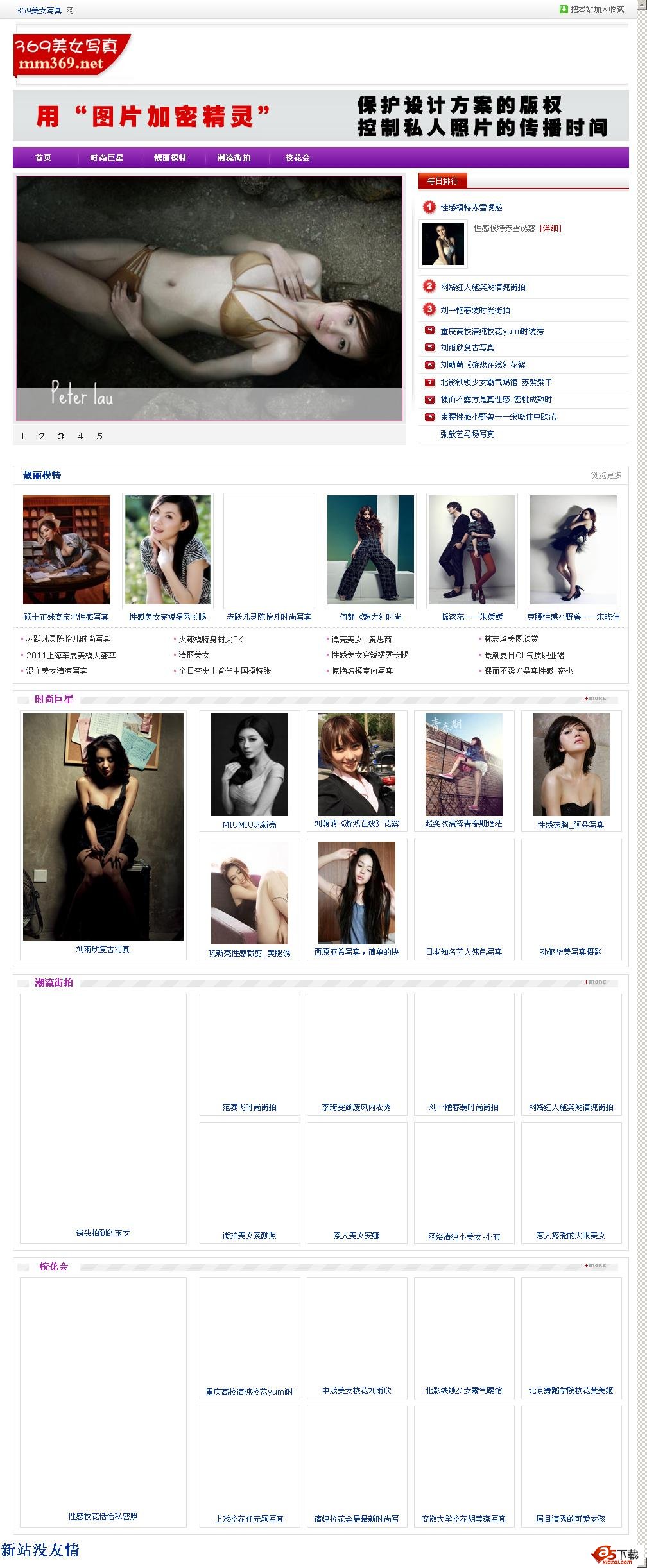Tap 浏览更多 in the 靓丽模特 section
Viewport: 647px width, 1568px height.
[606, 475]
